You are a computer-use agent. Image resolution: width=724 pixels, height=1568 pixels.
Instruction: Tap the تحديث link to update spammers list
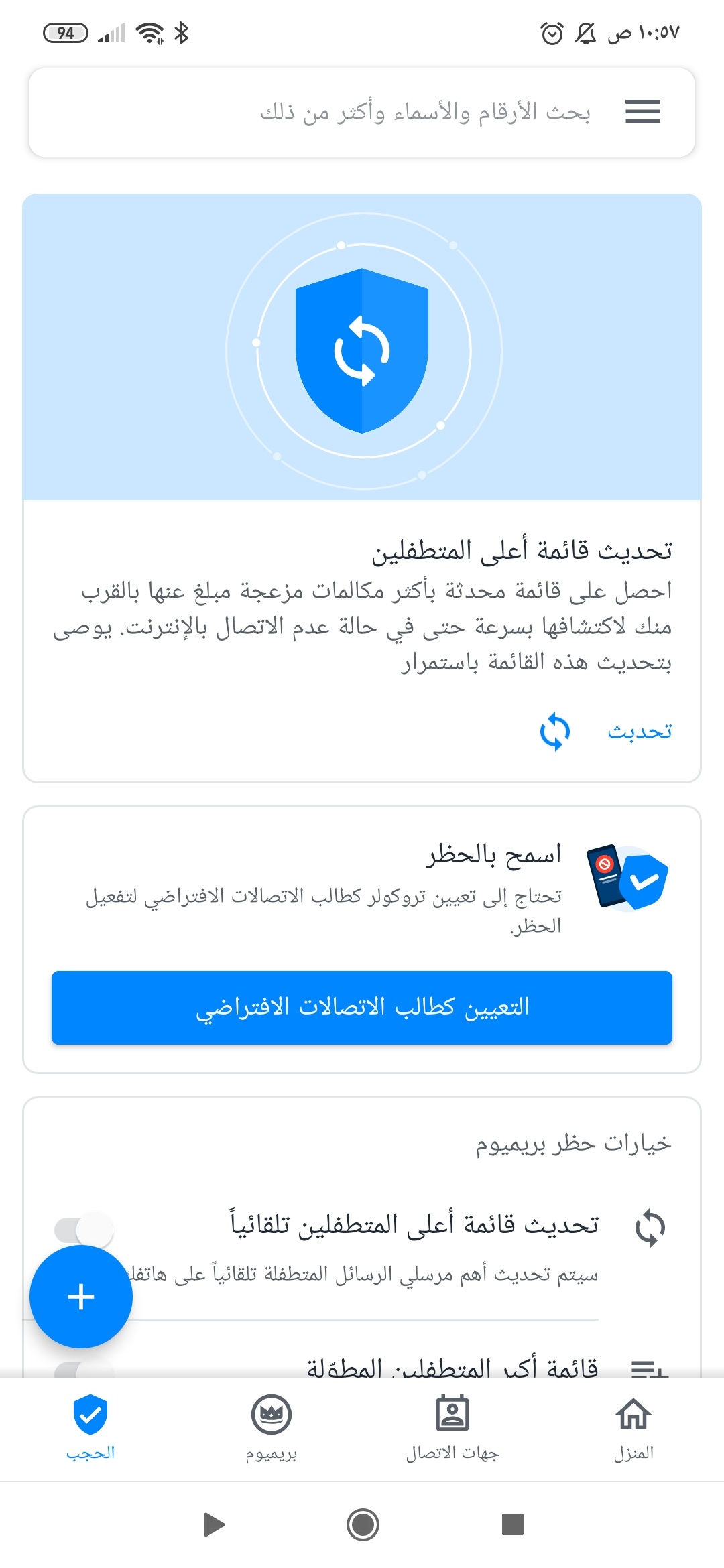click(x=640, y=731)
